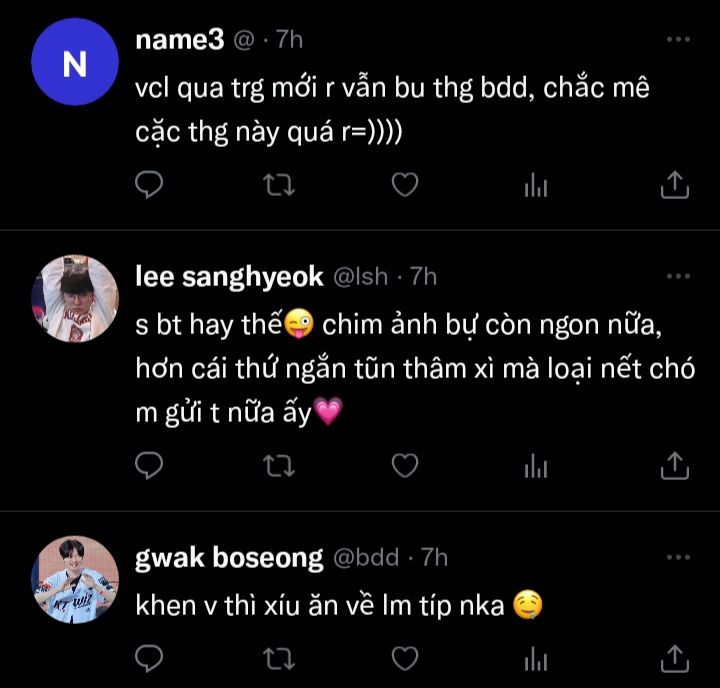Open gwak boseong's profile picture

(x=75, y=580)
